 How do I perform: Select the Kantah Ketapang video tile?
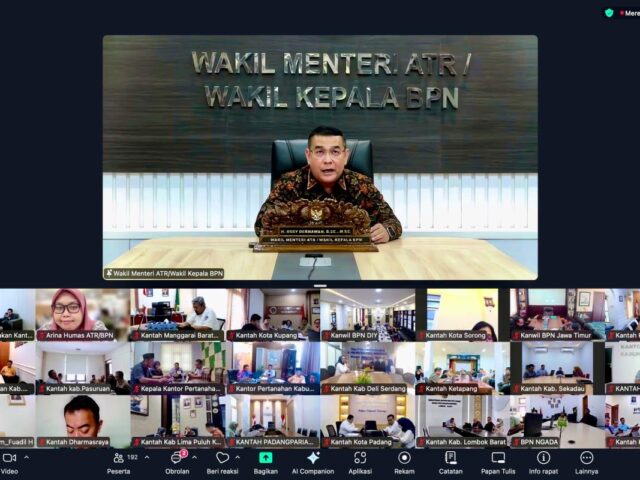tap(462, 366)
